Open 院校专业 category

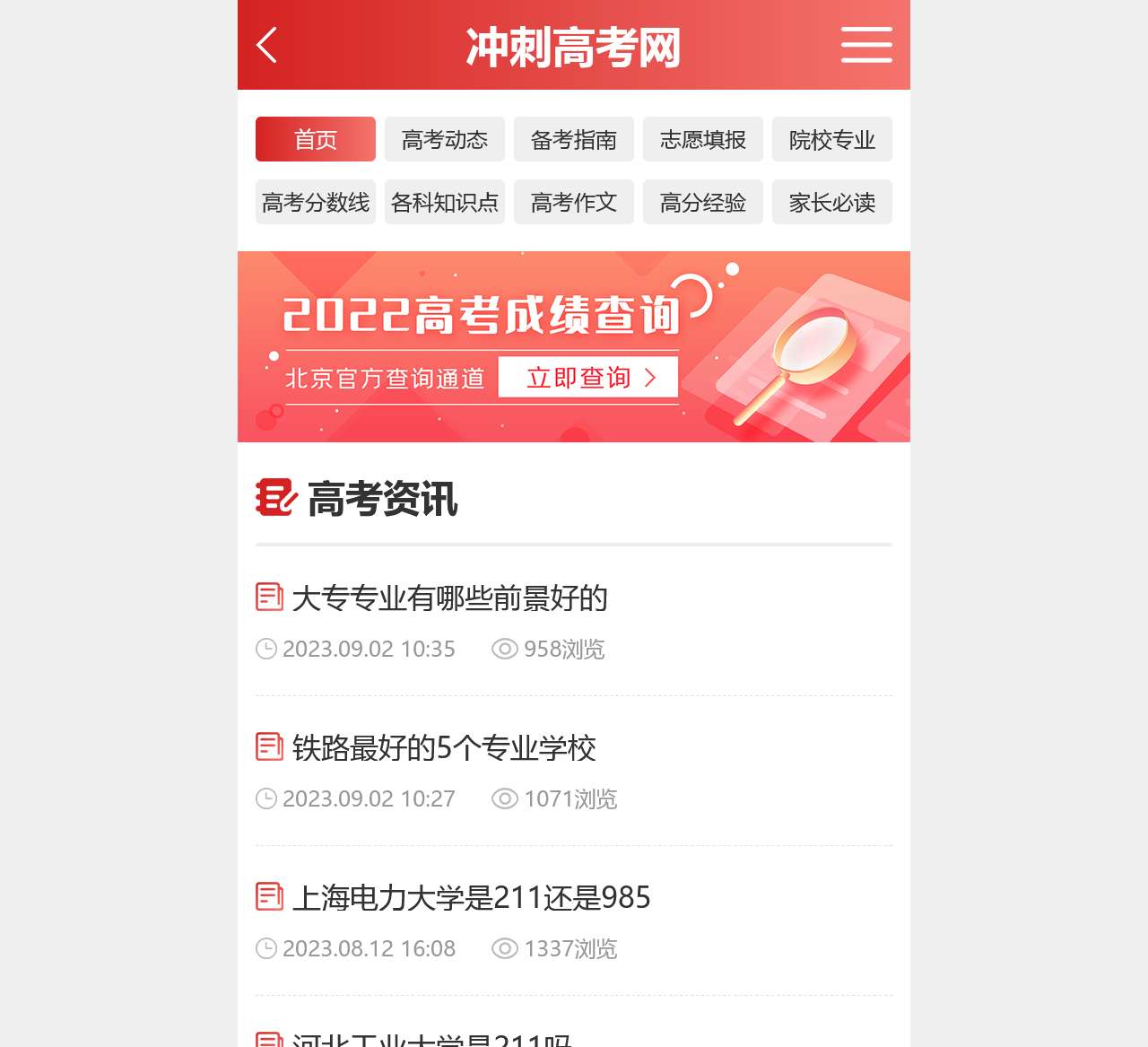(832, 139)
